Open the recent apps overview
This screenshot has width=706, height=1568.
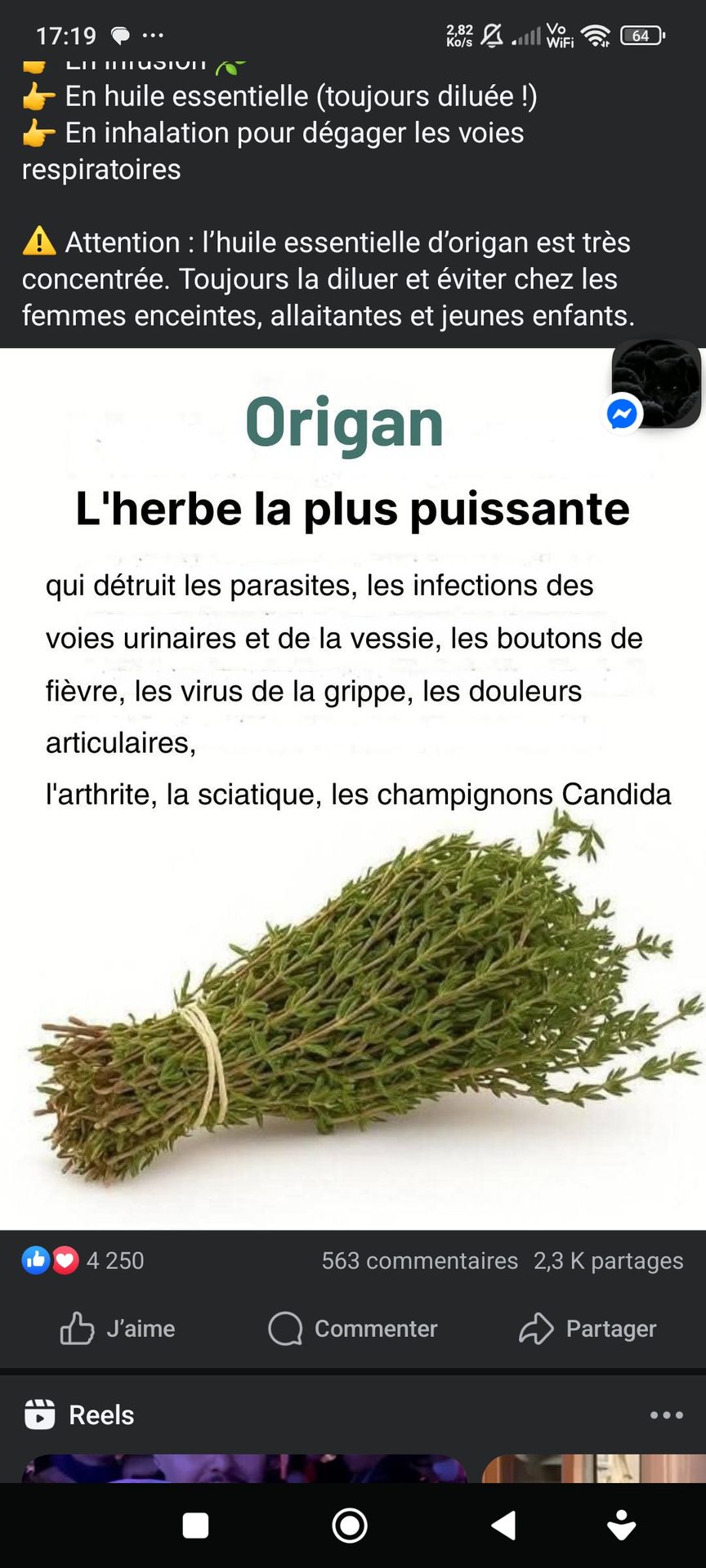point(195,1526)
